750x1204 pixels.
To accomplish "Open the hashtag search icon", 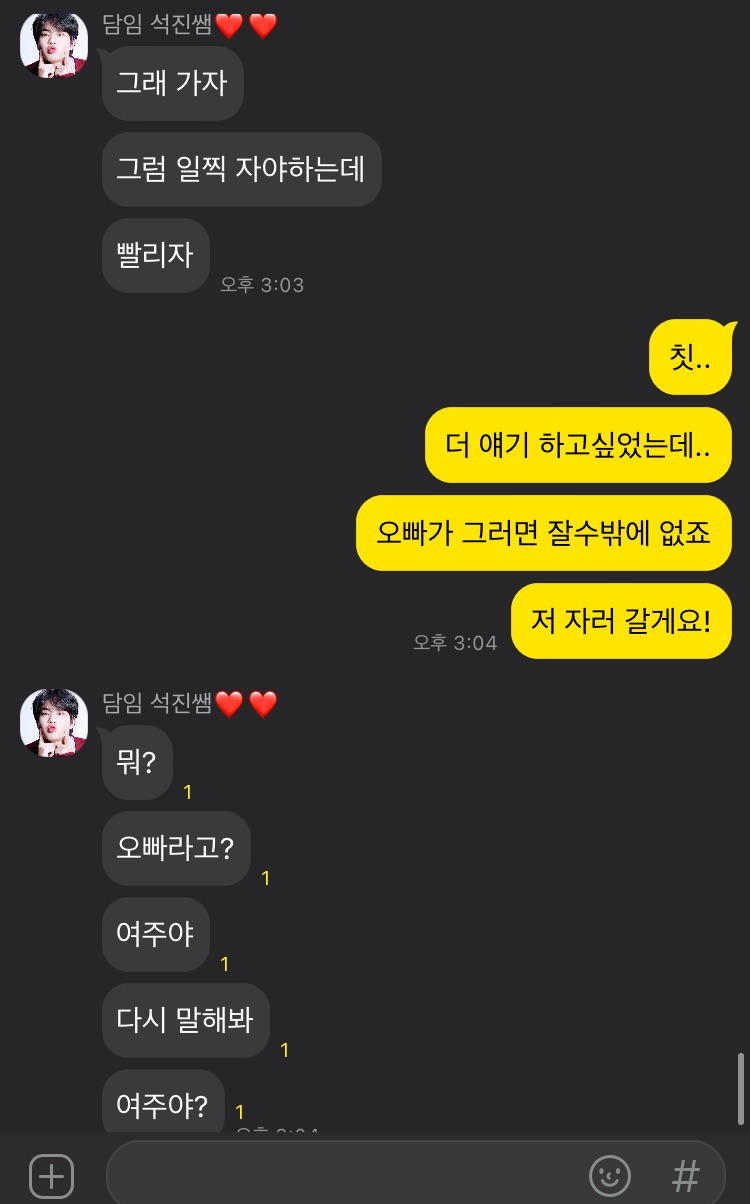I will pos(685,1175).
